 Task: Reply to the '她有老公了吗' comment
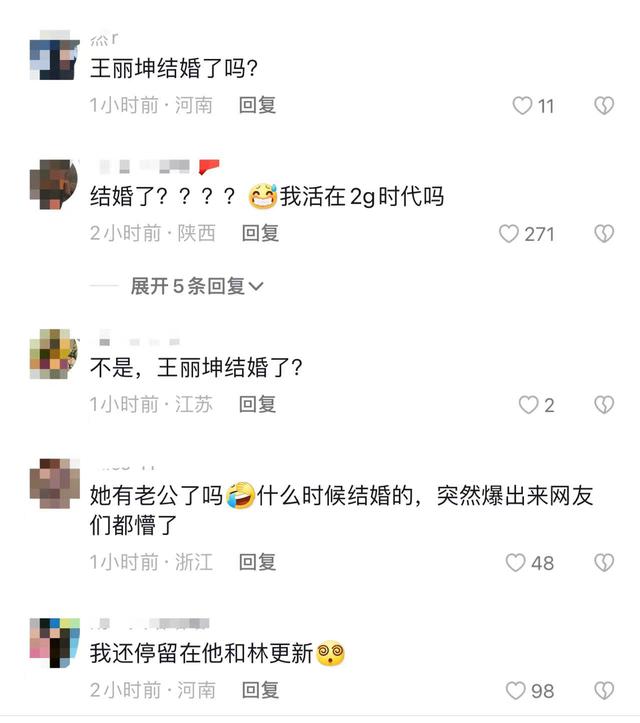click(257, 562)
